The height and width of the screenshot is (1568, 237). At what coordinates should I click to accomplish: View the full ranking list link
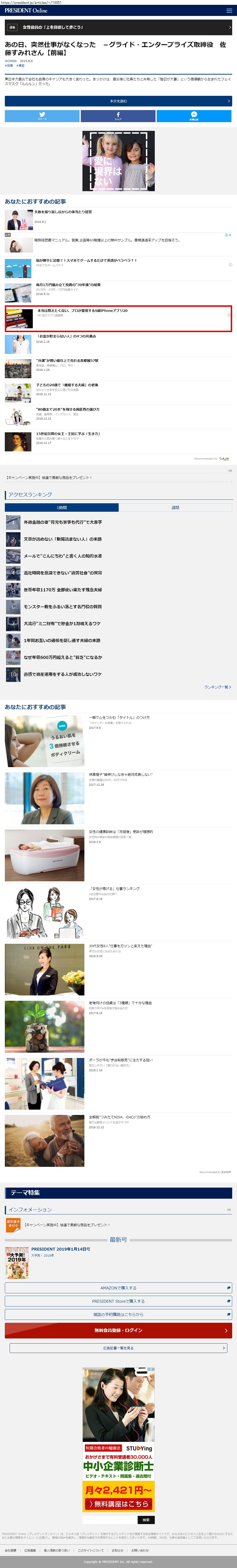coord(217,687)
